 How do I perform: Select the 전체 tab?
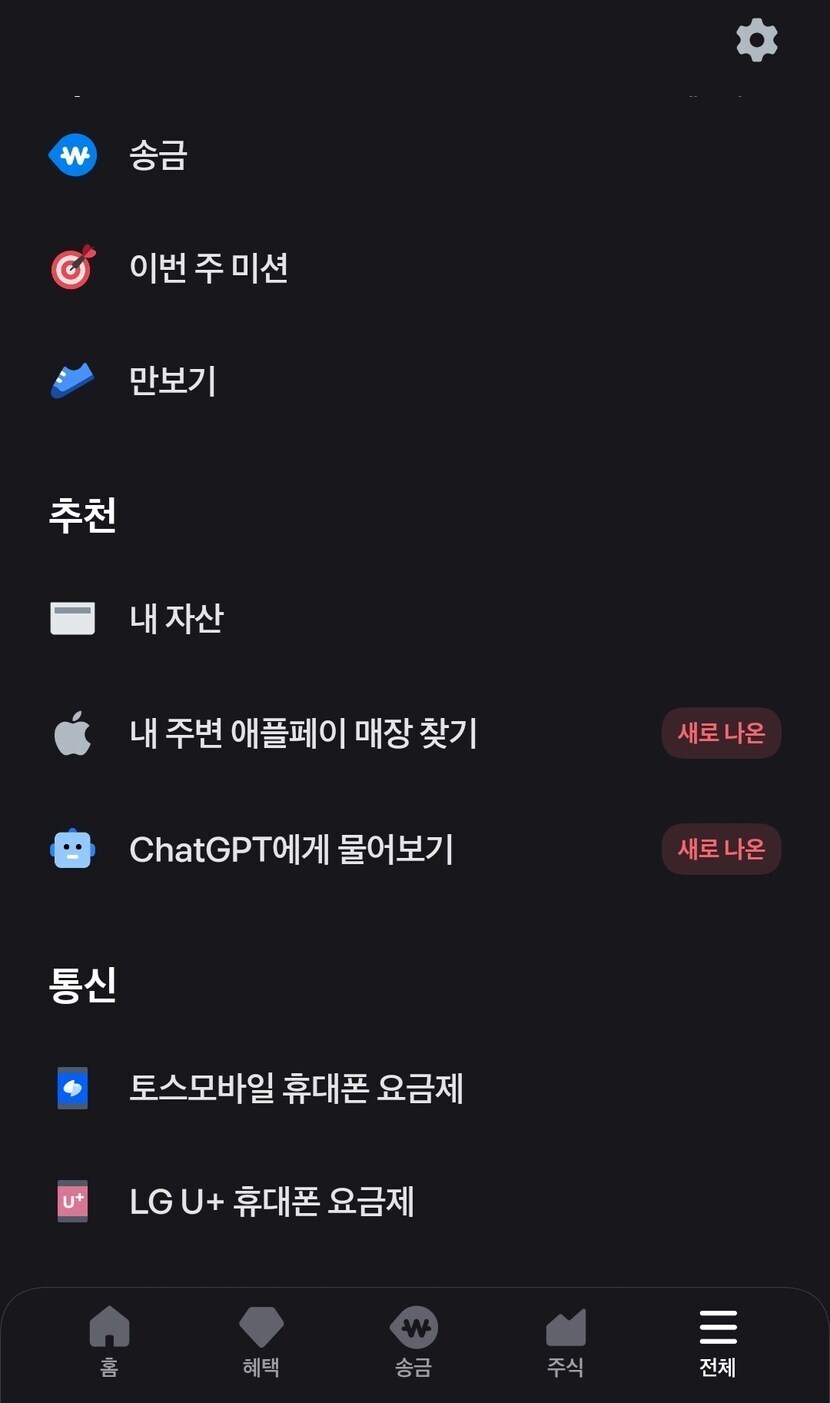pos(718,1343)
